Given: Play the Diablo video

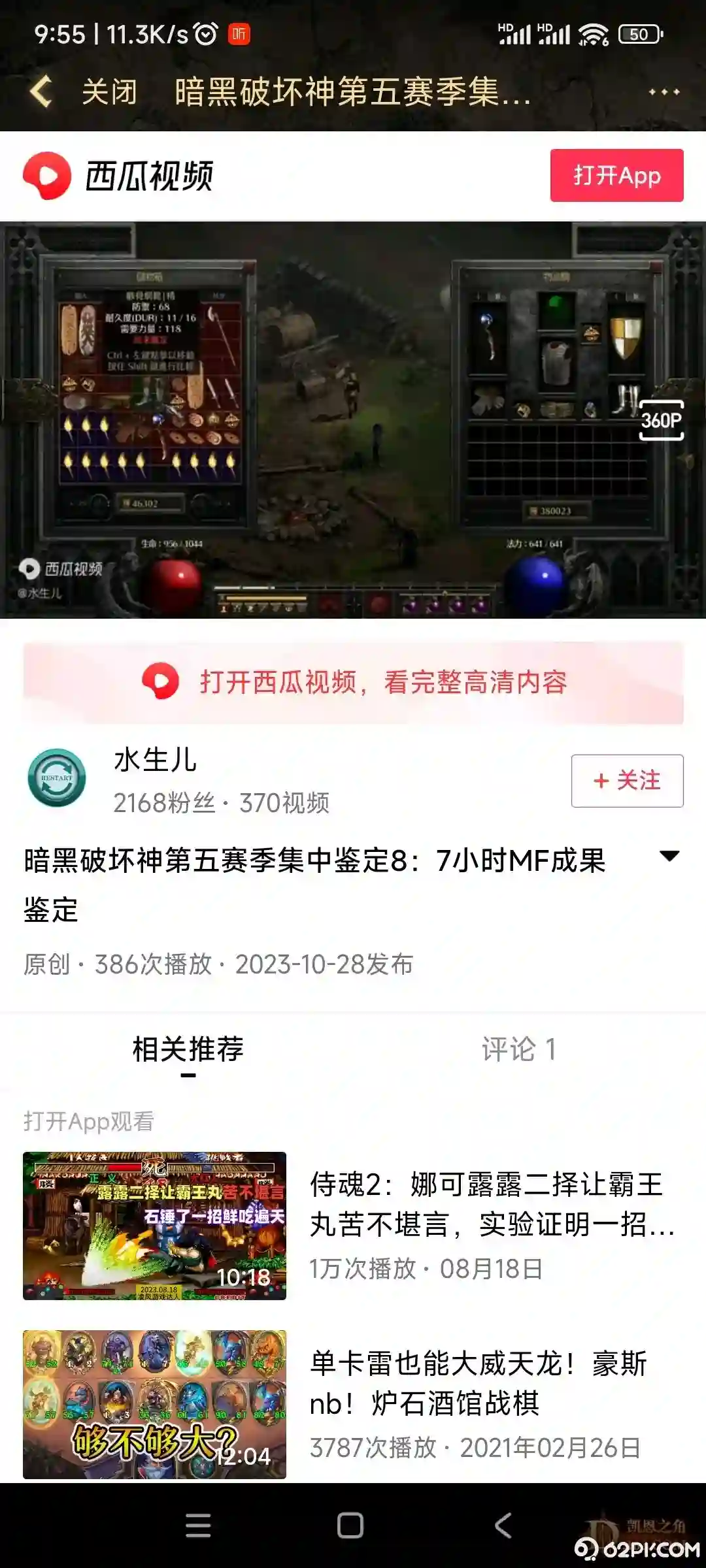Looking at the screenshot, I should click(x=353, y=419).
